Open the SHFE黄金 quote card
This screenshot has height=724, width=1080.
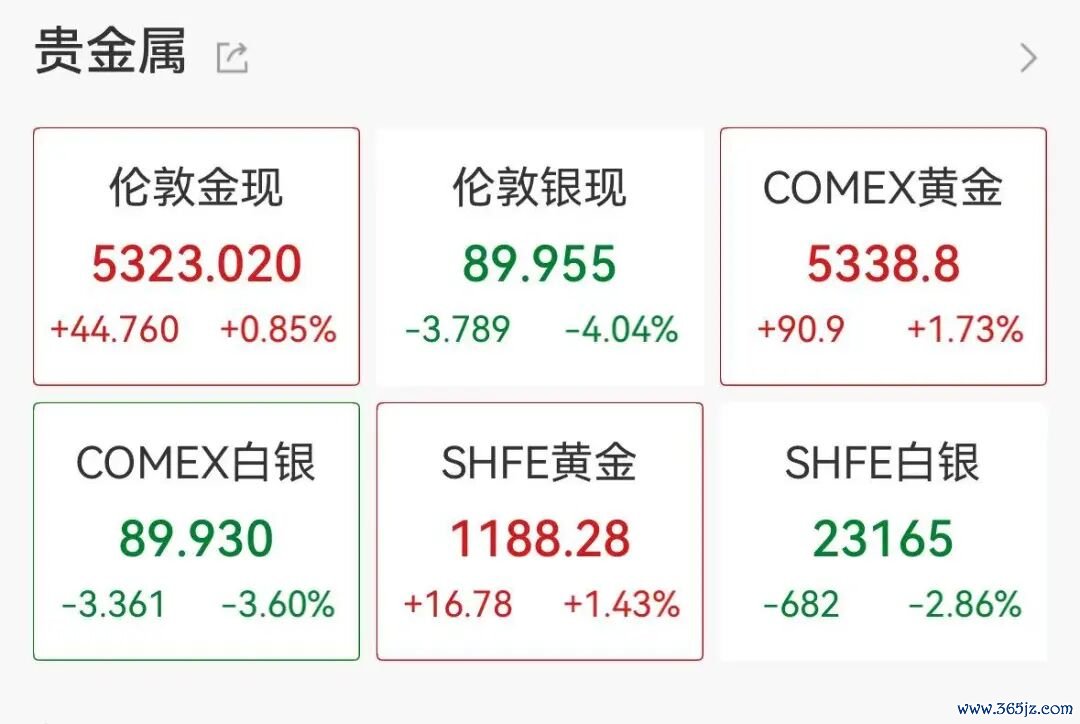[539, 531]
